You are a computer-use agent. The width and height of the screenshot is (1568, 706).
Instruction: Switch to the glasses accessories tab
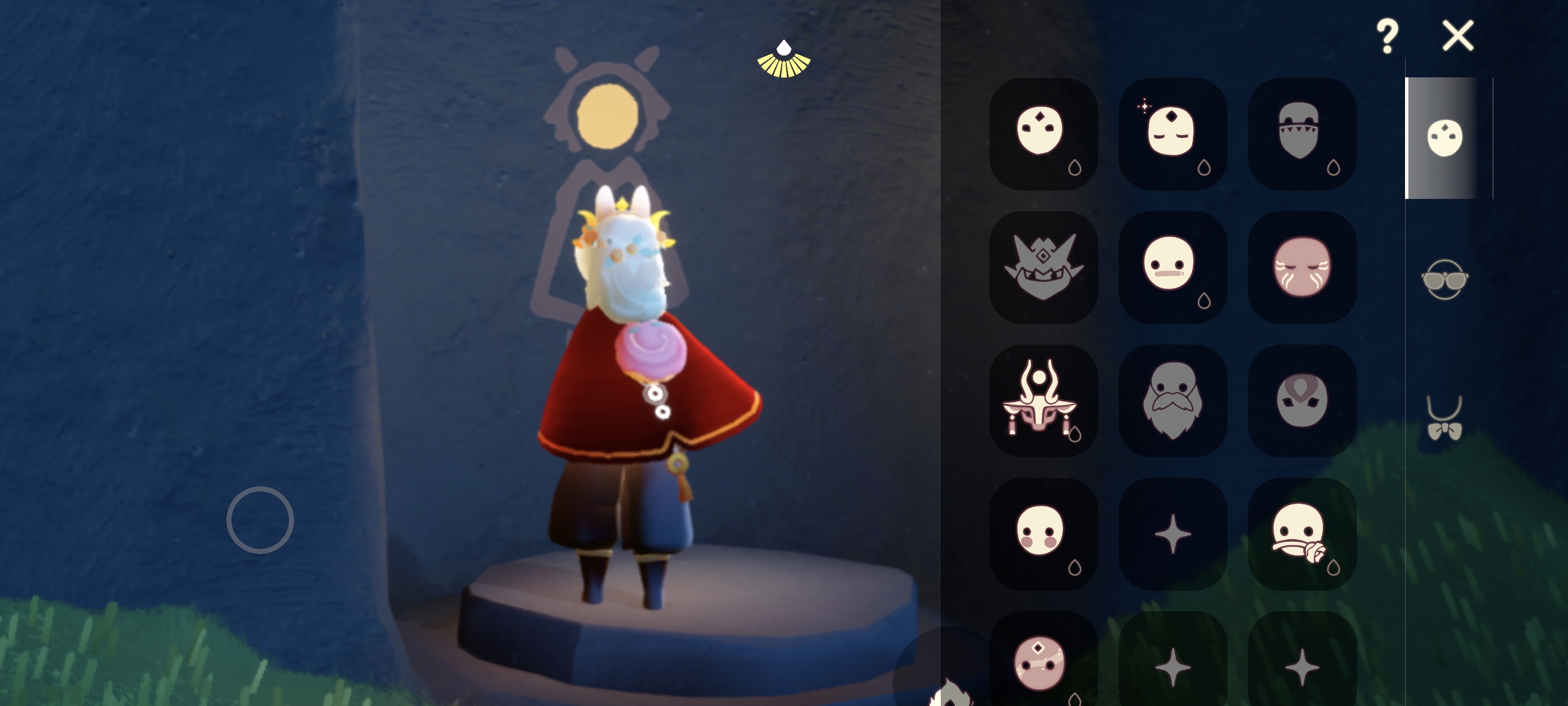pyautogui.click(x=1444, y=280)
